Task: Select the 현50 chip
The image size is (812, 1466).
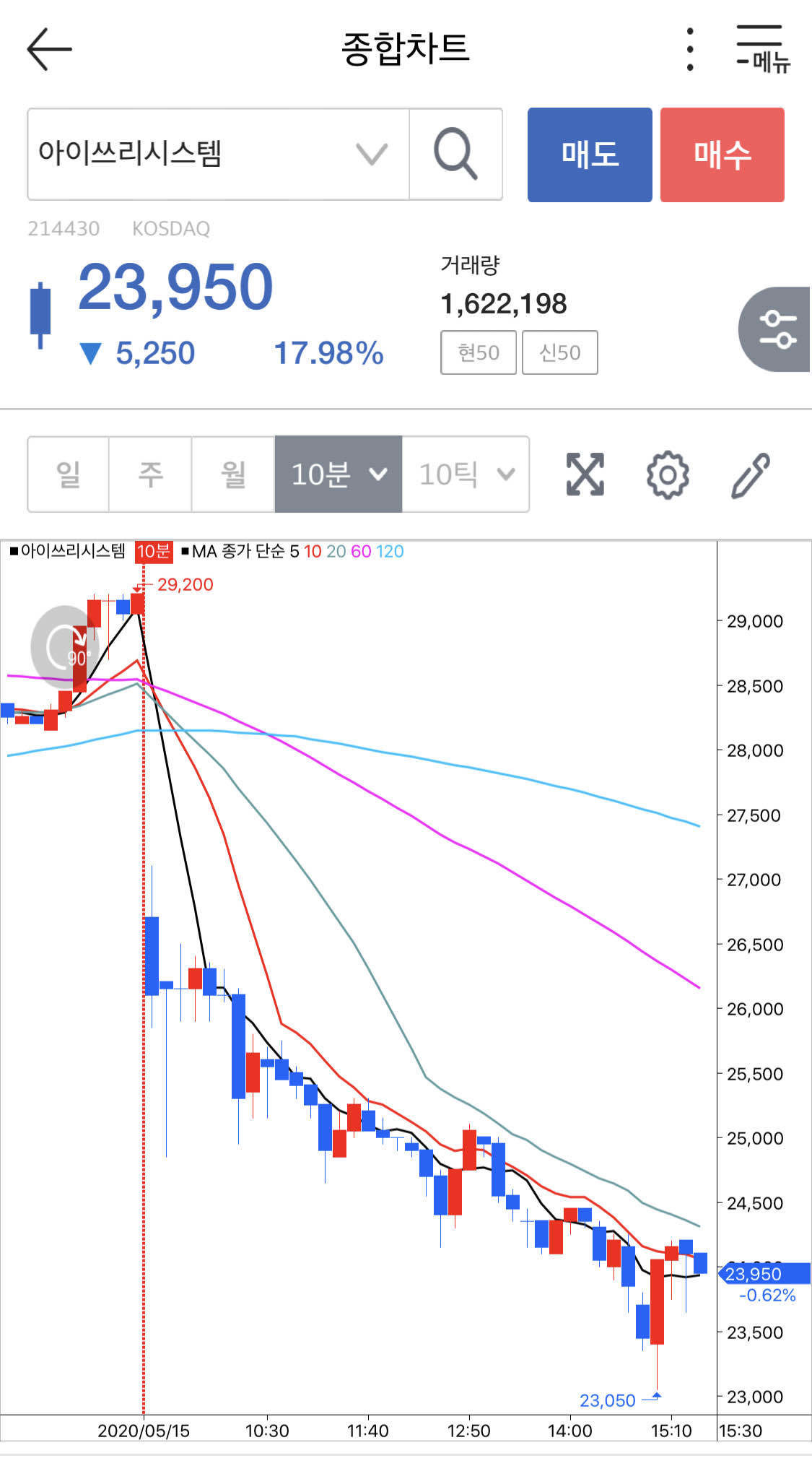Action: (479, 352)
